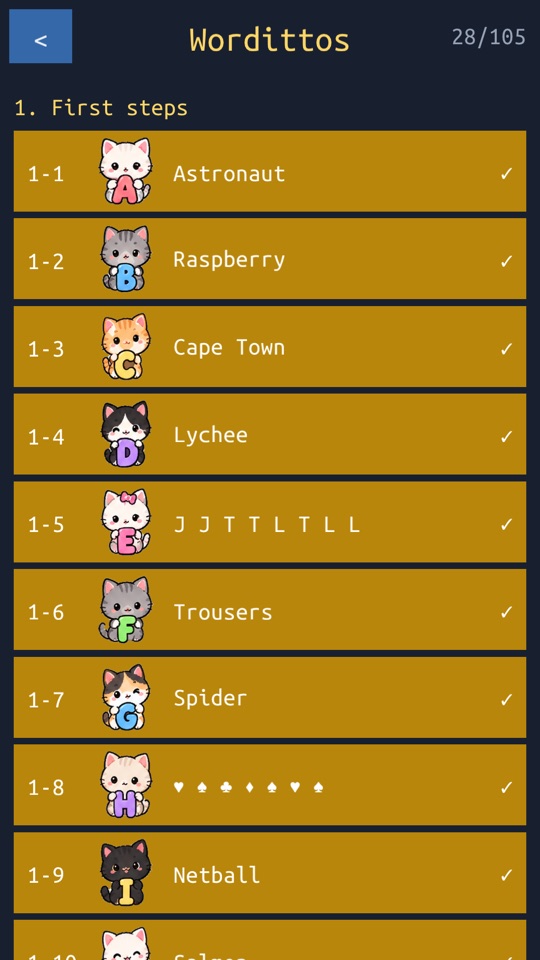Viewport: 540px width, 960px height.
Task: Launch the Trousers level
Action: 269,610
